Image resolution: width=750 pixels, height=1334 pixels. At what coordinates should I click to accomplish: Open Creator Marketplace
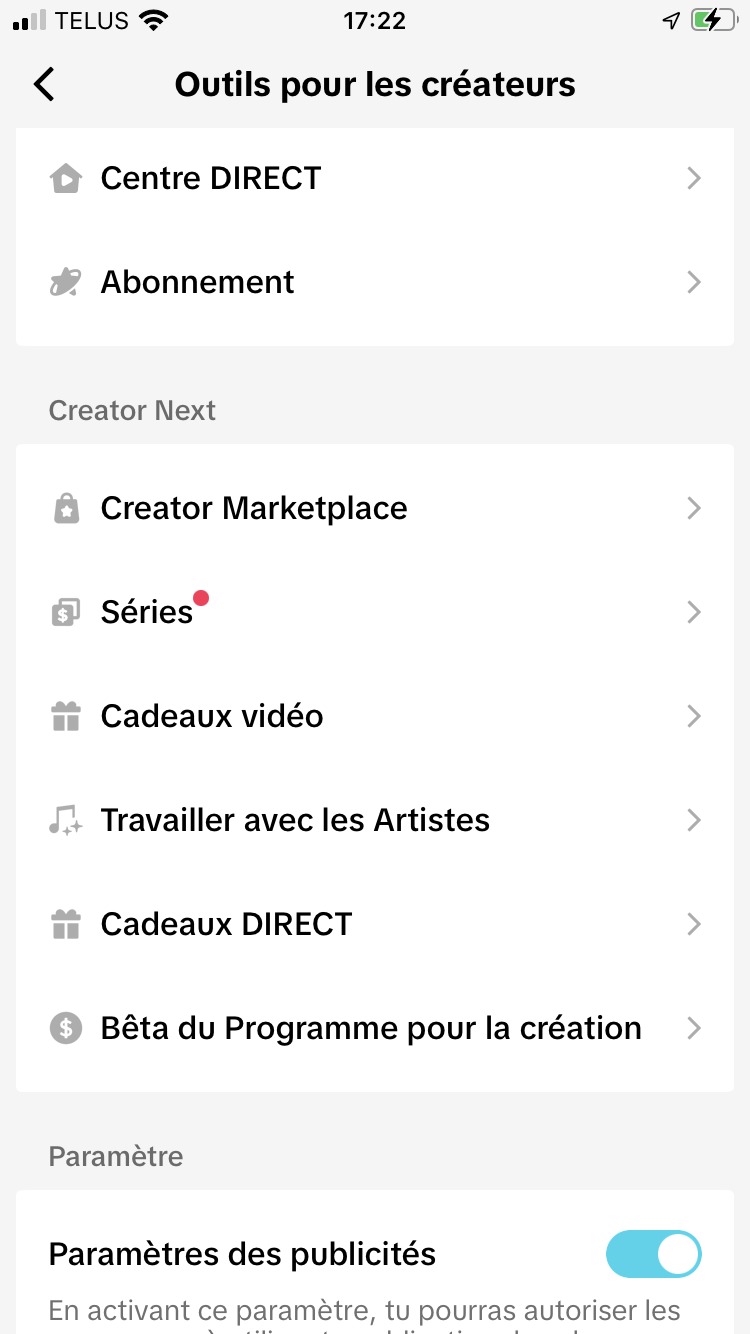pos(375,508)
